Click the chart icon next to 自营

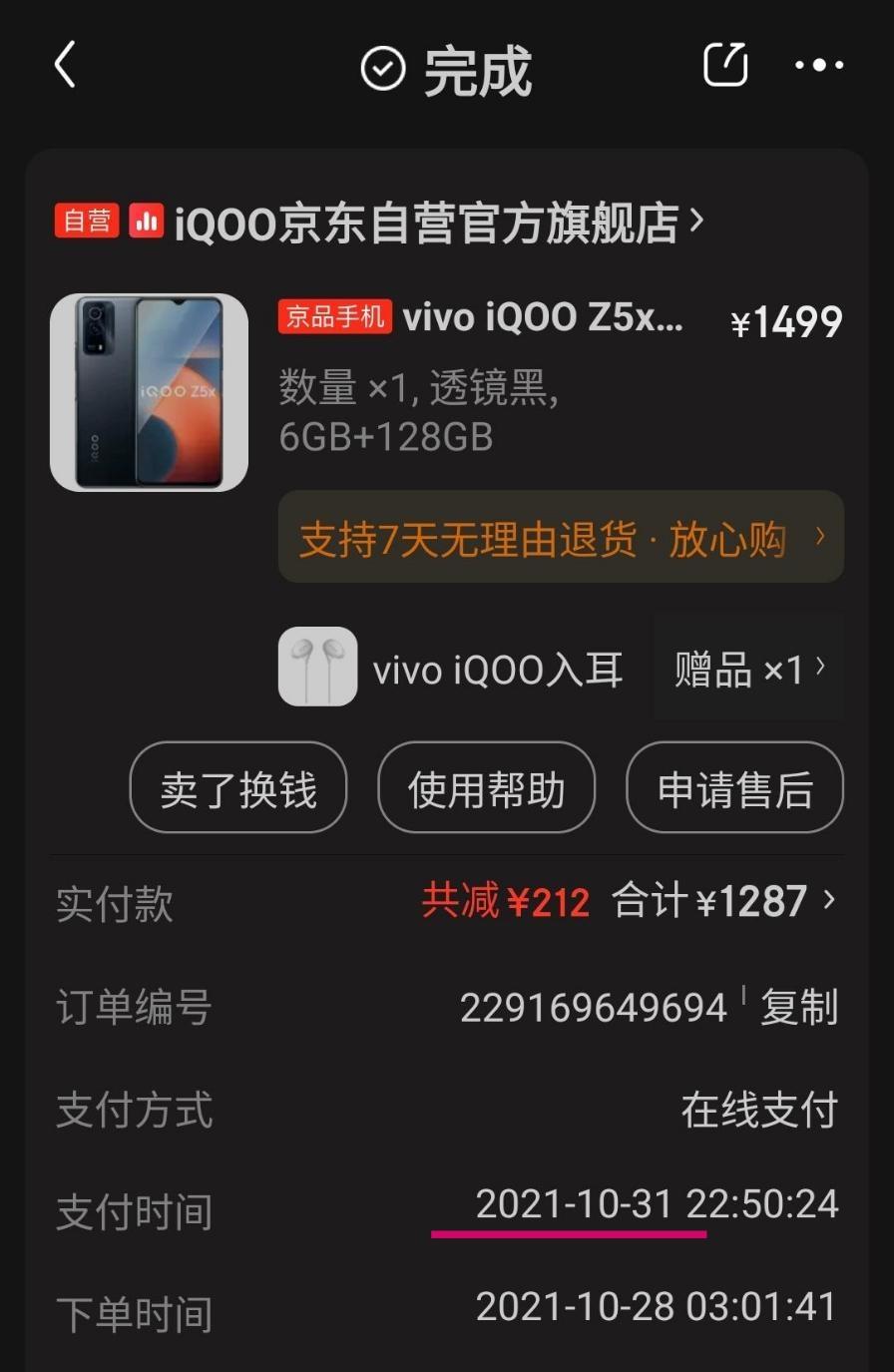(148, 222)
